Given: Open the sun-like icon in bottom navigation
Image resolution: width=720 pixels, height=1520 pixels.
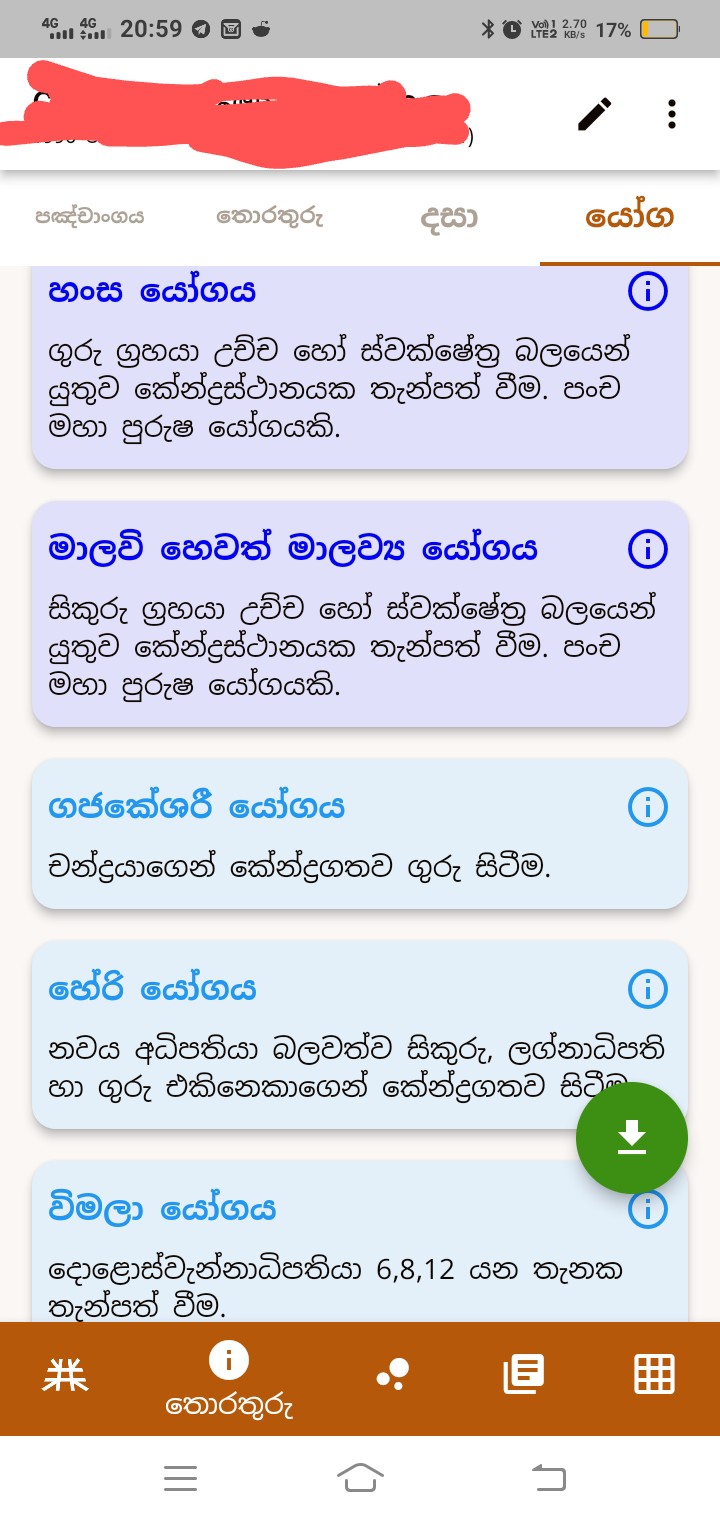Looking at the screenshot, I should [65, 1376].
